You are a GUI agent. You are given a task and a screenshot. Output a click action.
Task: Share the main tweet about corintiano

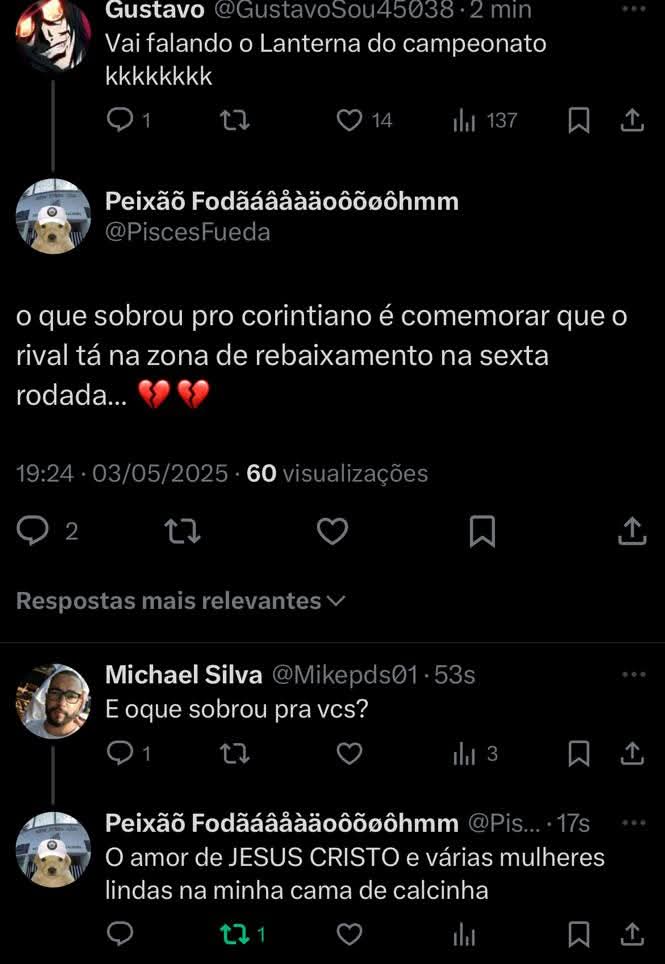(632, 531)
